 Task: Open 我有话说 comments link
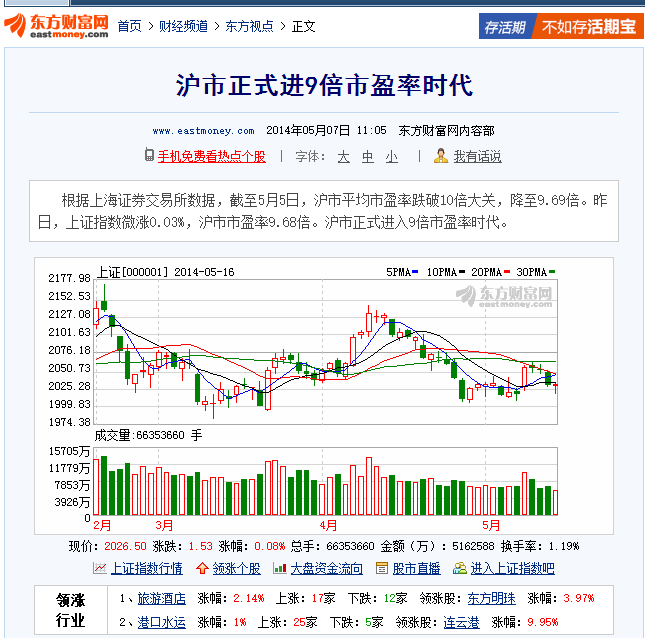pyautogui.click(x=477, y=156)
